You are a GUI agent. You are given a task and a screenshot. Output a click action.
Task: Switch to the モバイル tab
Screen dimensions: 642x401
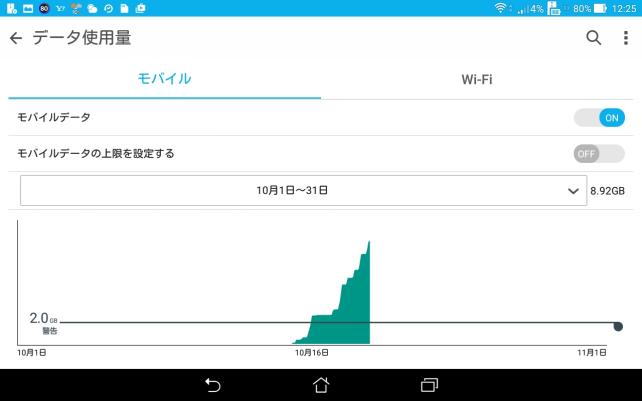point(164,78)
